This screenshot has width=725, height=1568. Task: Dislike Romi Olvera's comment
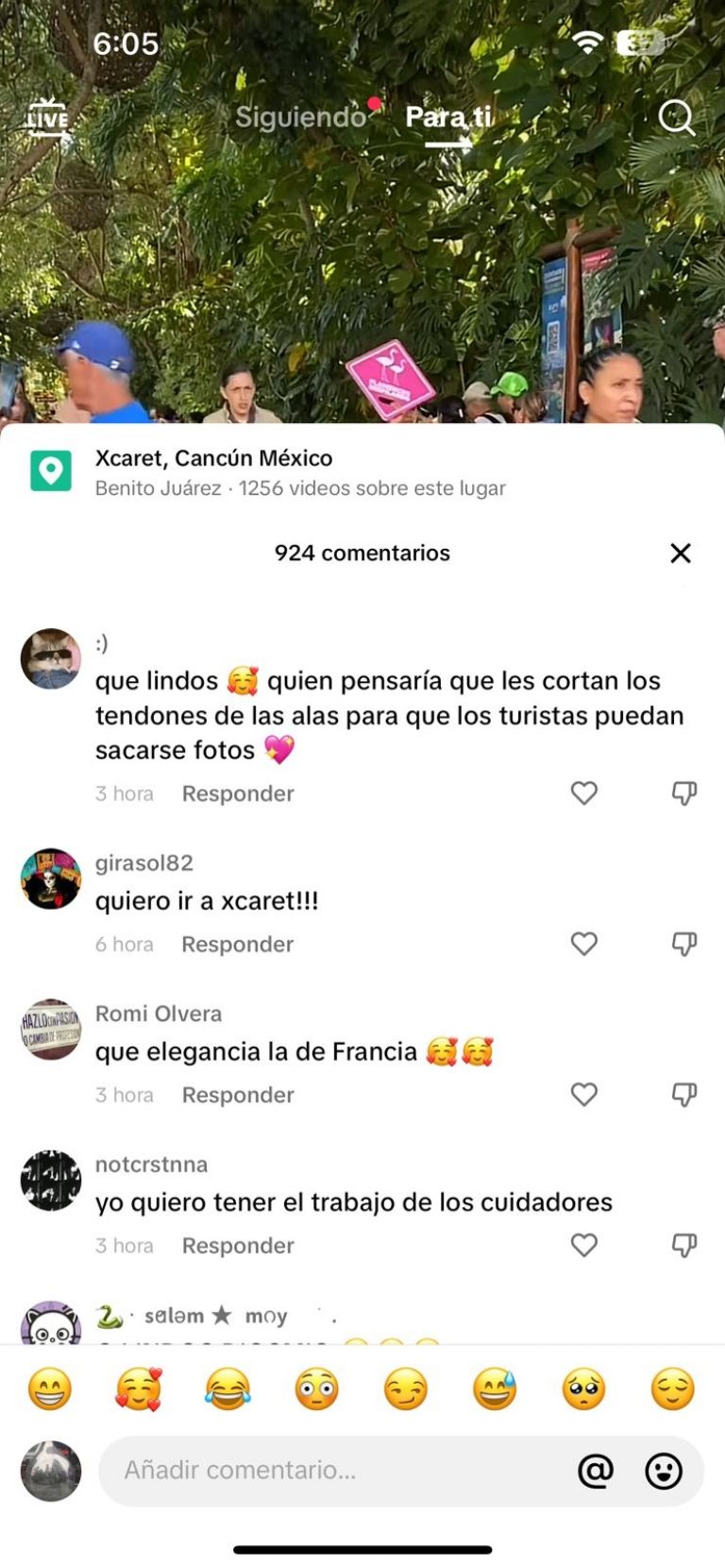coord(684,1095)
